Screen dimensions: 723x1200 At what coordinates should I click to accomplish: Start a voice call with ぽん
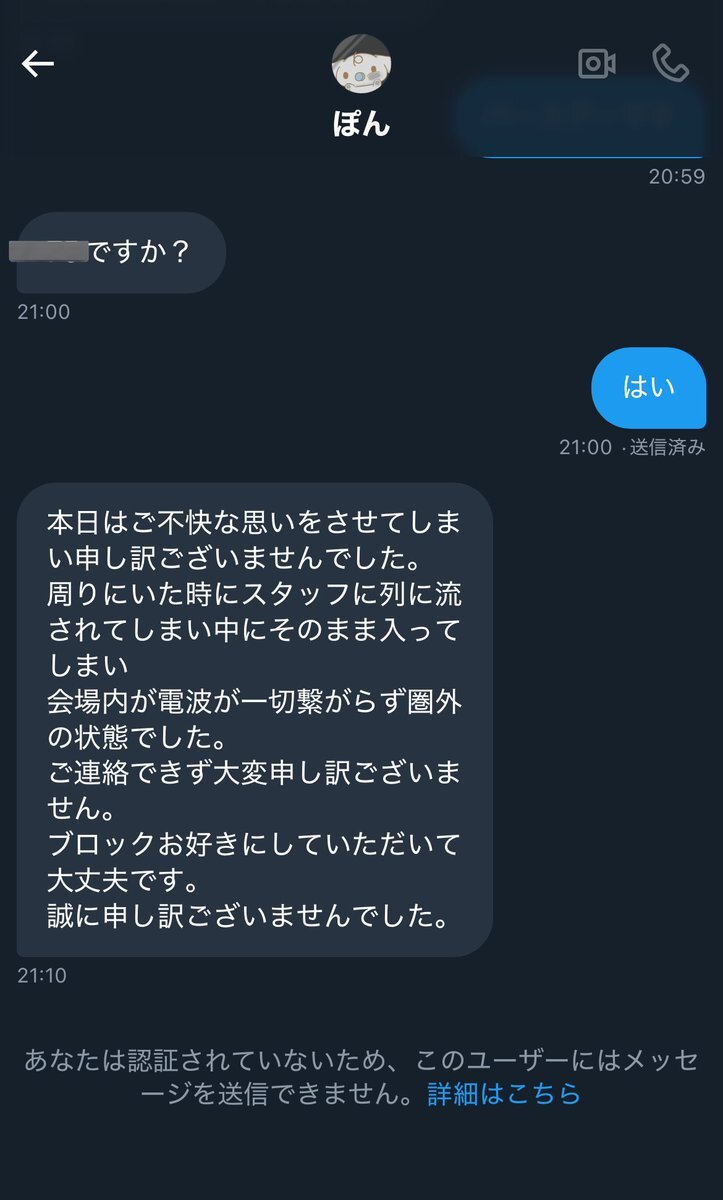(x=670, y=63)
